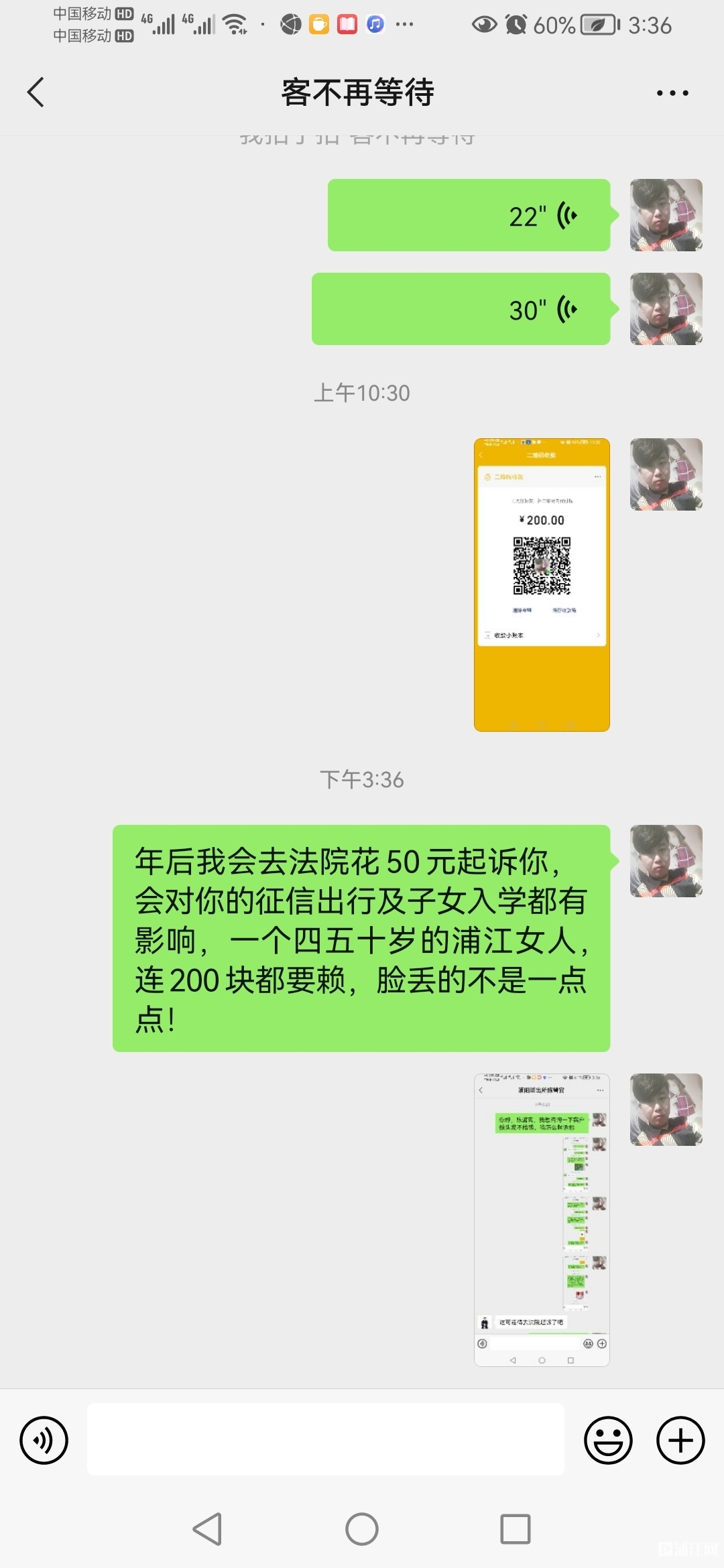Viewport: 724px width, 1568px height.
Task: Focus the message text field
Action: coord(325,1440)
